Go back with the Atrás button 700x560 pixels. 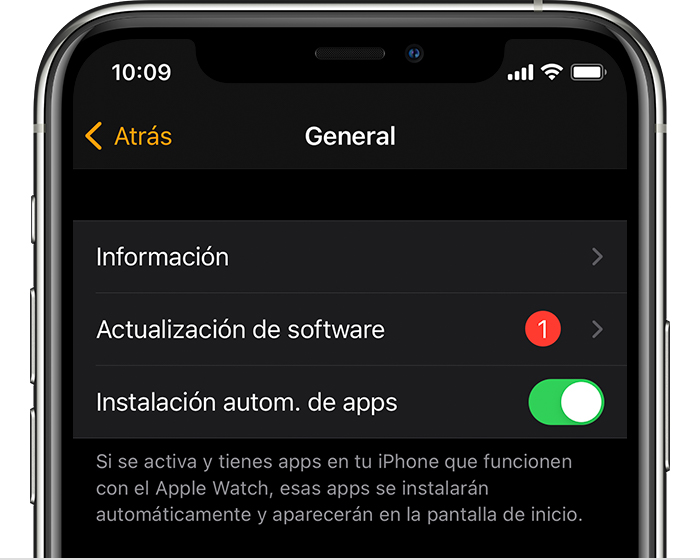[128, 136]
